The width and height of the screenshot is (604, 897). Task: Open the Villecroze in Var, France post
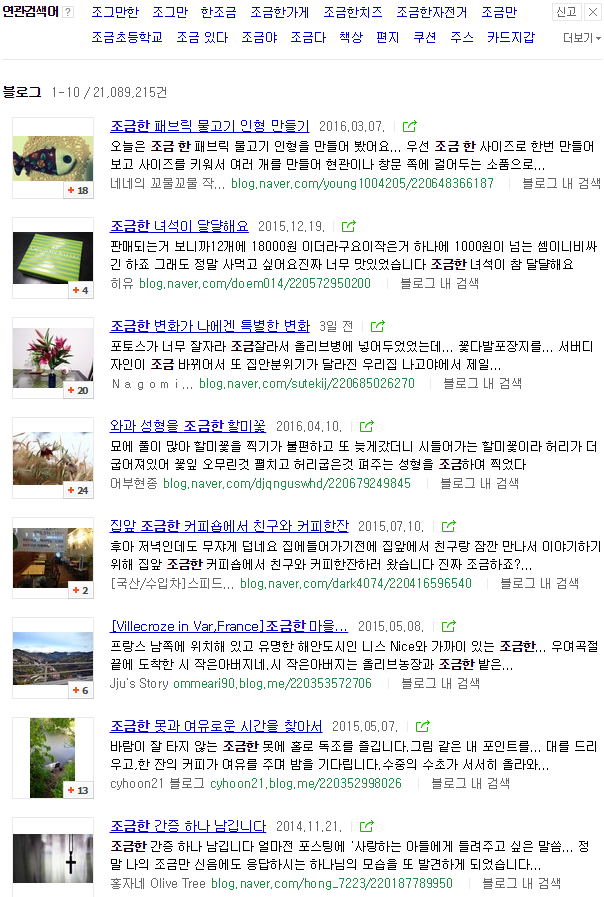pos(229,626)
